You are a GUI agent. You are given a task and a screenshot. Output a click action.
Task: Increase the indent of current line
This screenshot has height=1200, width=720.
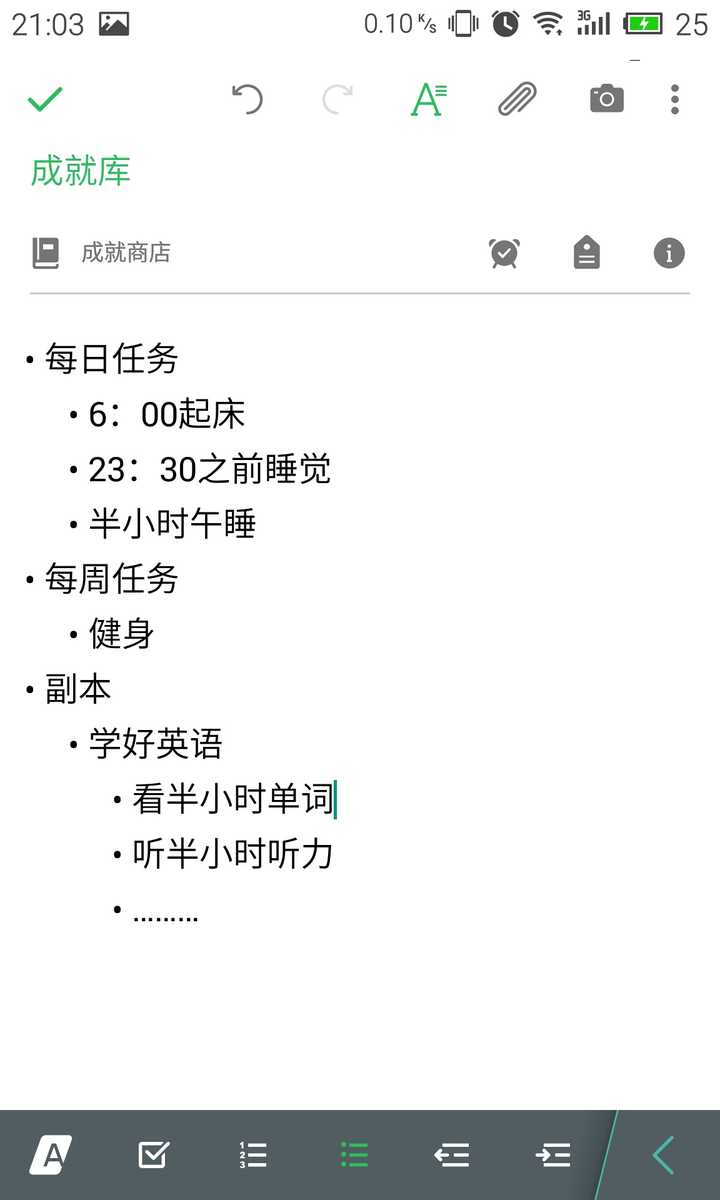pyautogui.click(x=552, y=1156)
